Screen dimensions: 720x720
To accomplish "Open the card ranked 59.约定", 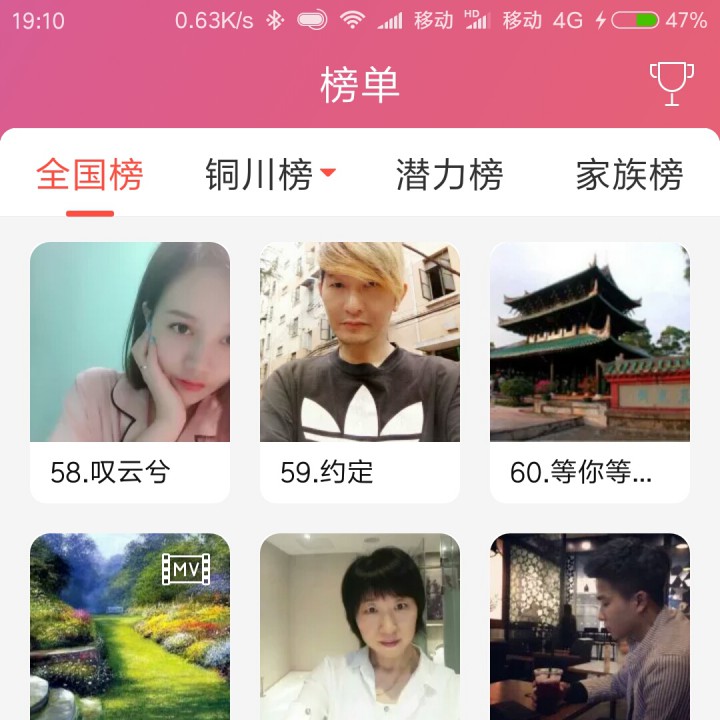I will pyautogui.click(x=360, y=370).
